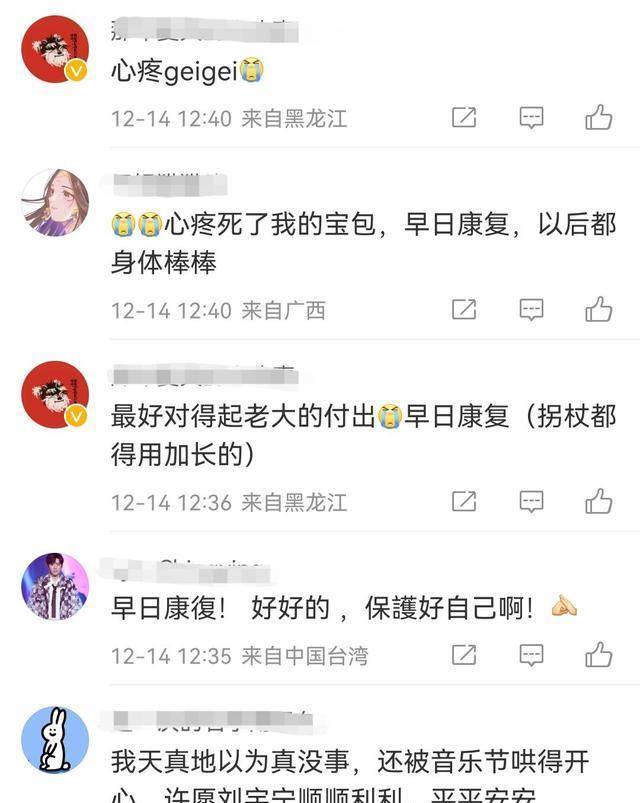This screenshot has height=803, width=640.
Task: Like the 心疼geigei comment
Action: (598, 118)
